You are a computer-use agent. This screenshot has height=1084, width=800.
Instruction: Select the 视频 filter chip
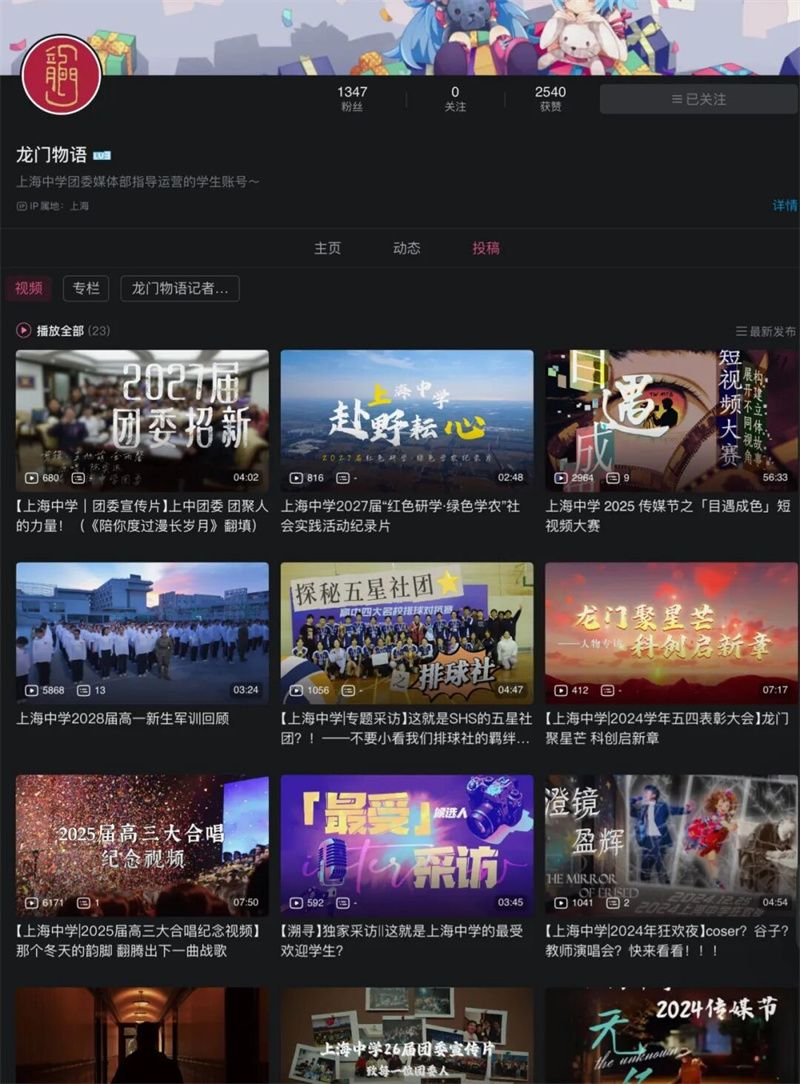click(29, 289)
